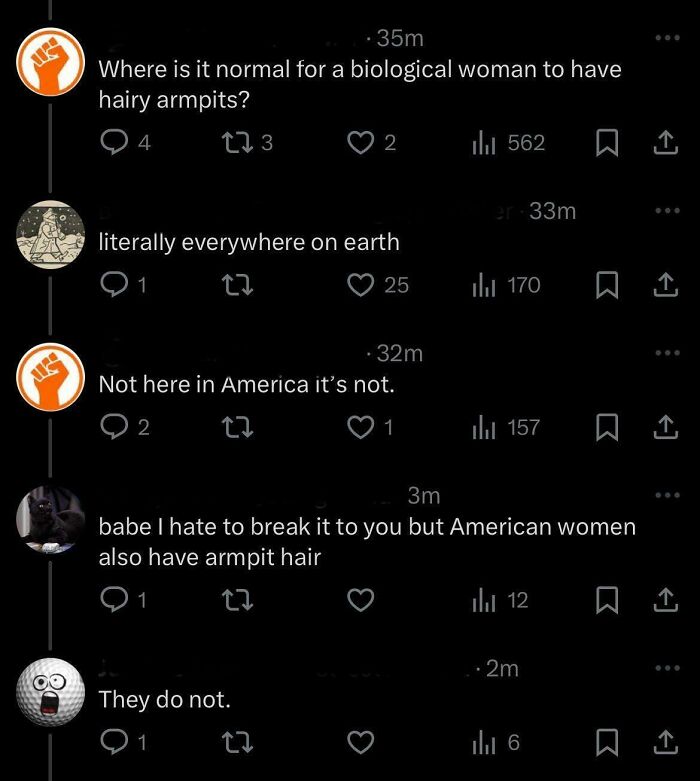This screenshot has height=781, width=700.
Task: Like the 'literally everywhere on earth' reply
Action: [x=361, y=285]
